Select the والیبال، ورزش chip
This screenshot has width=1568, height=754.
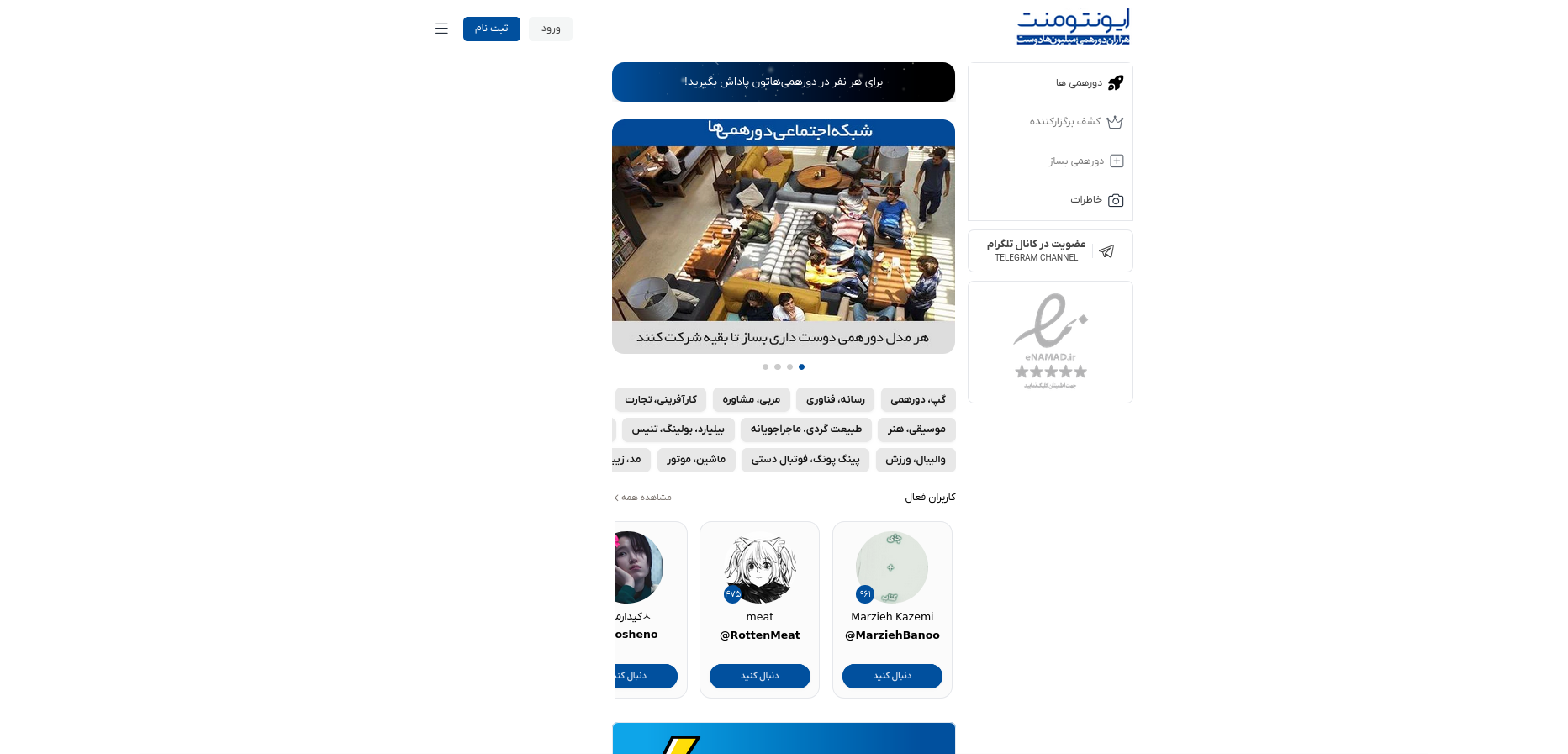[x=915, y=460]
